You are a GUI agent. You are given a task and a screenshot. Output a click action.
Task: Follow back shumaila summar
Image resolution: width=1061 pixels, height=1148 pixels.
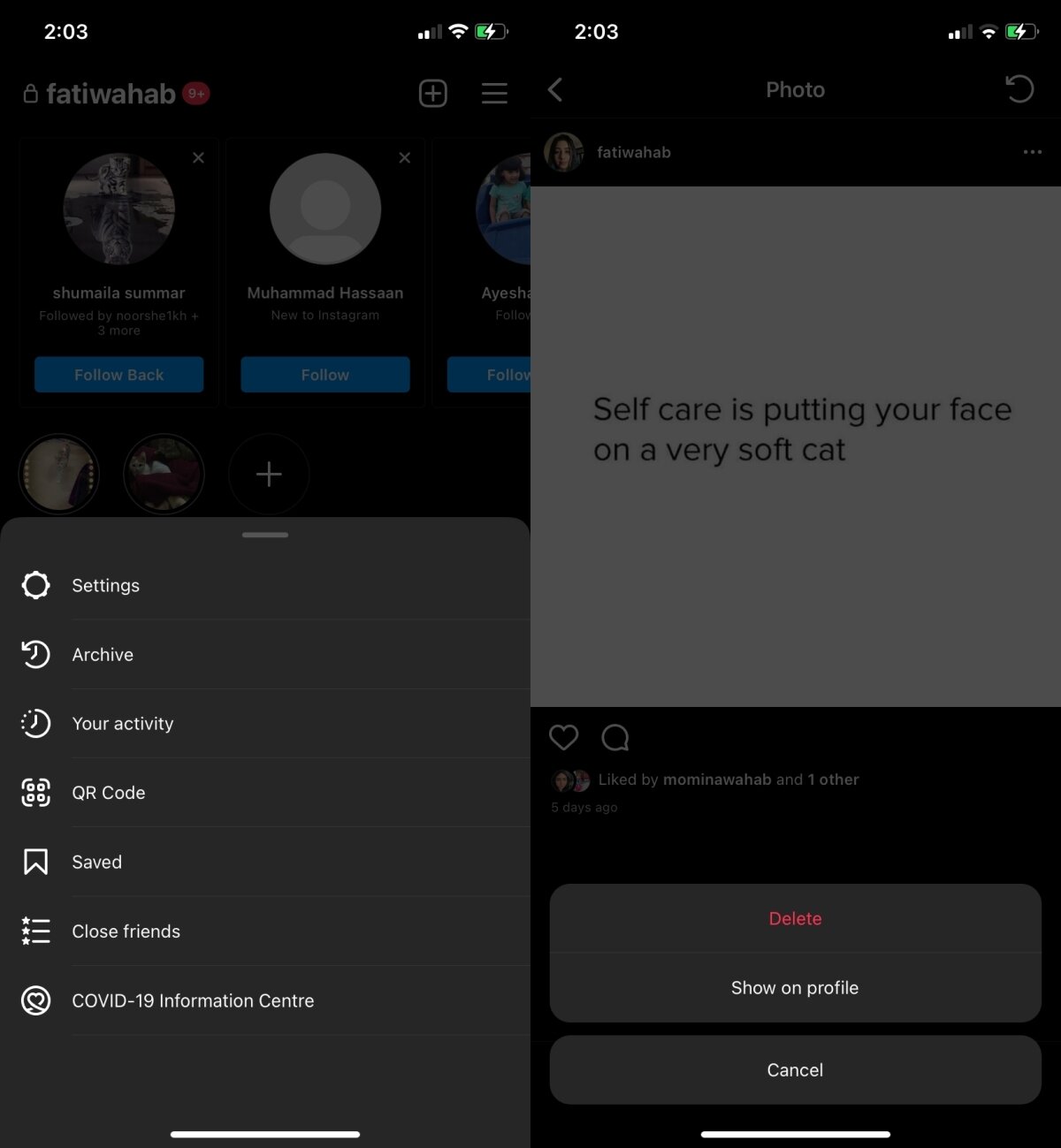118,375
